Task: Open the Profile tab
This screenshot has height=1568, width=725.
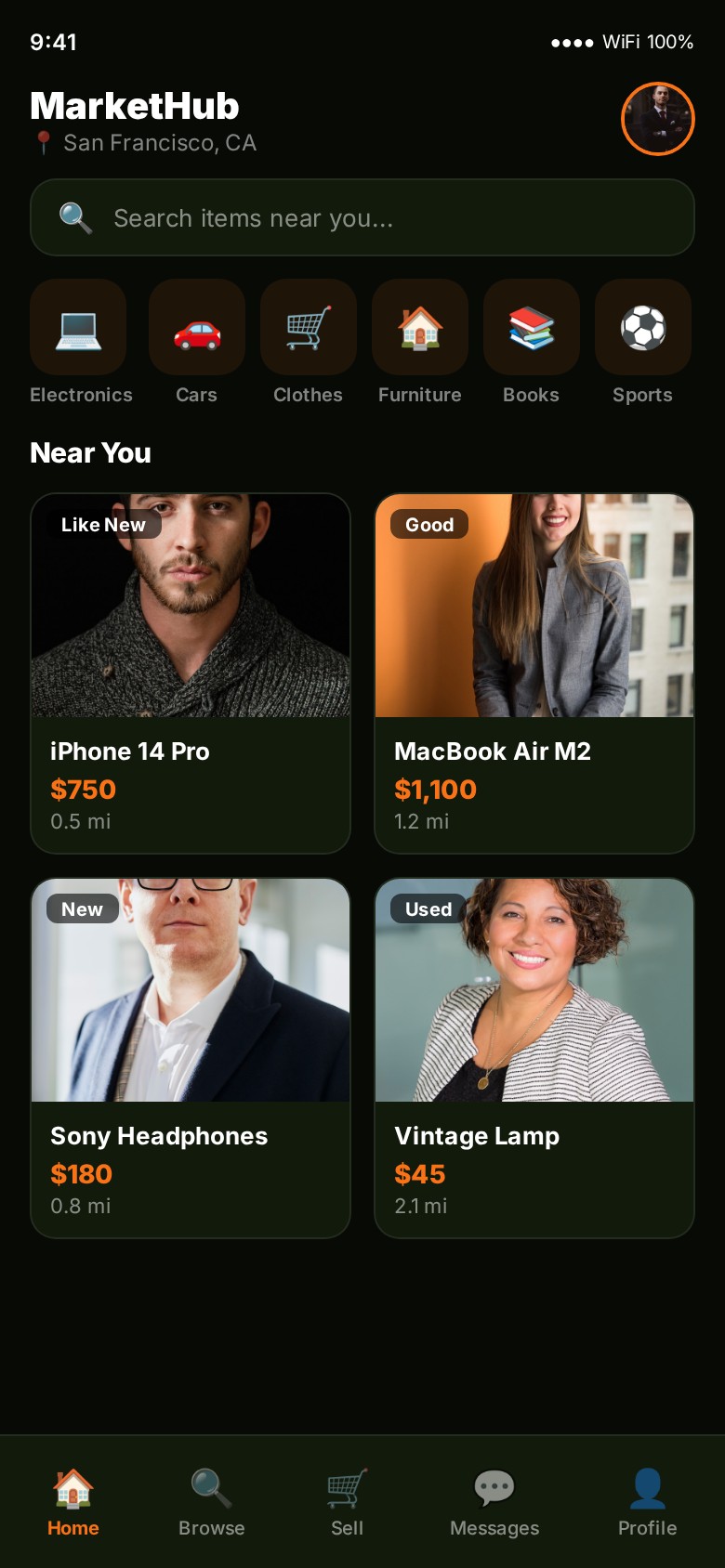Action: [x=647, y=1502]
